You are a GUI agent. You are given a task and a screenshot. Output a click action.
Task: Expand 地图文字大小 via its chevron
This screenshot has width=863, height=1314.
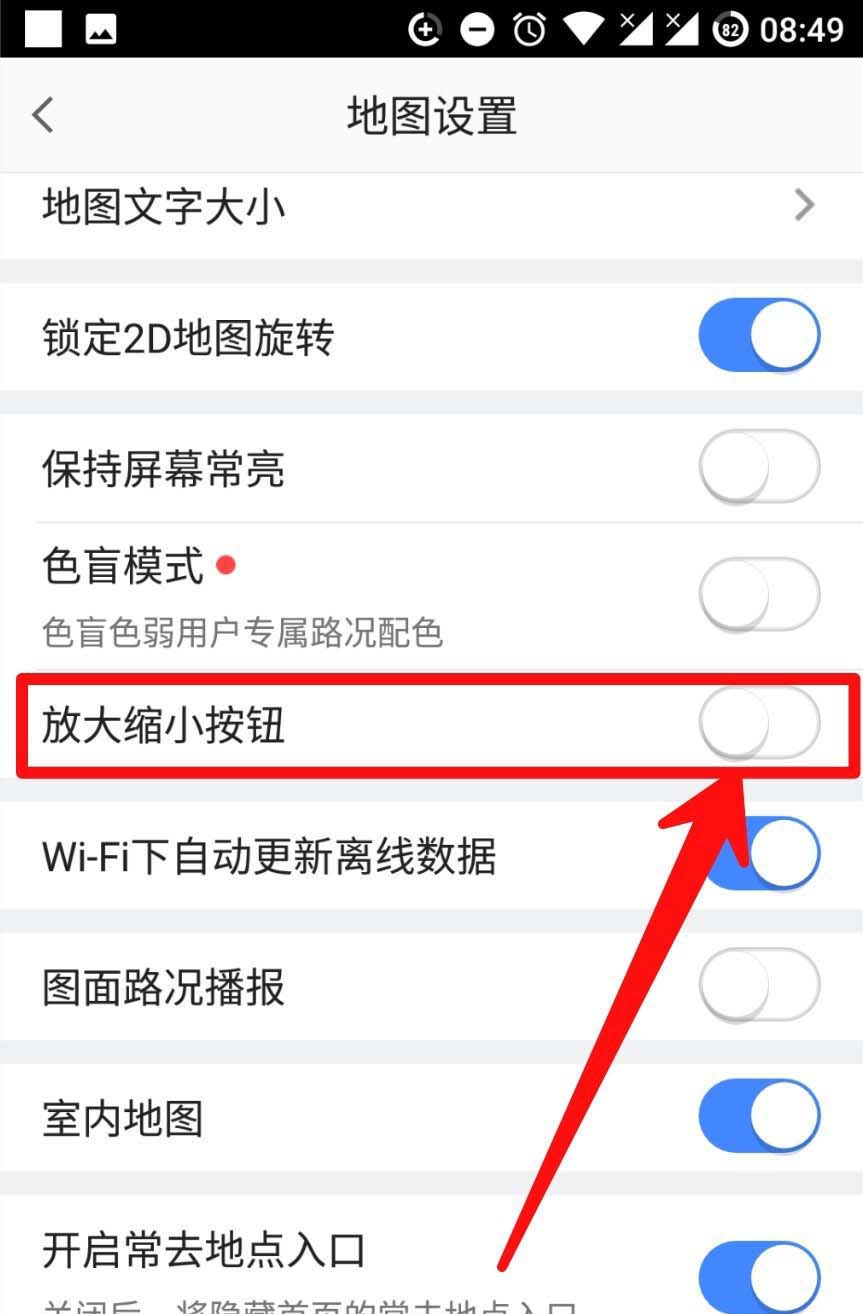pos(806,205)
